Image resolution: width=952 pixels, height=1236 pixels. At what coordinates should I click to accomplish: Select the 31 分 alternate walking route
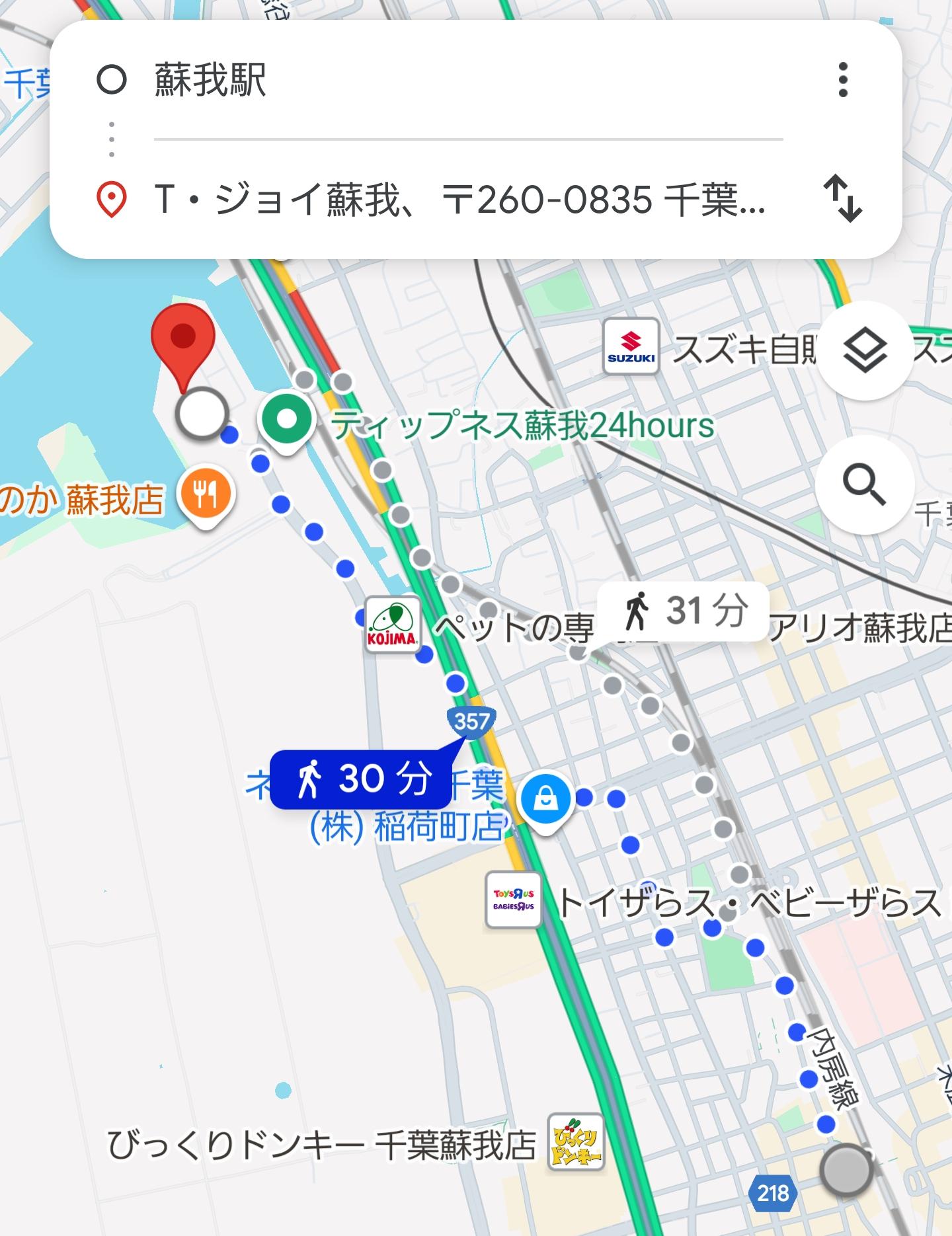[x=683, y=611]
